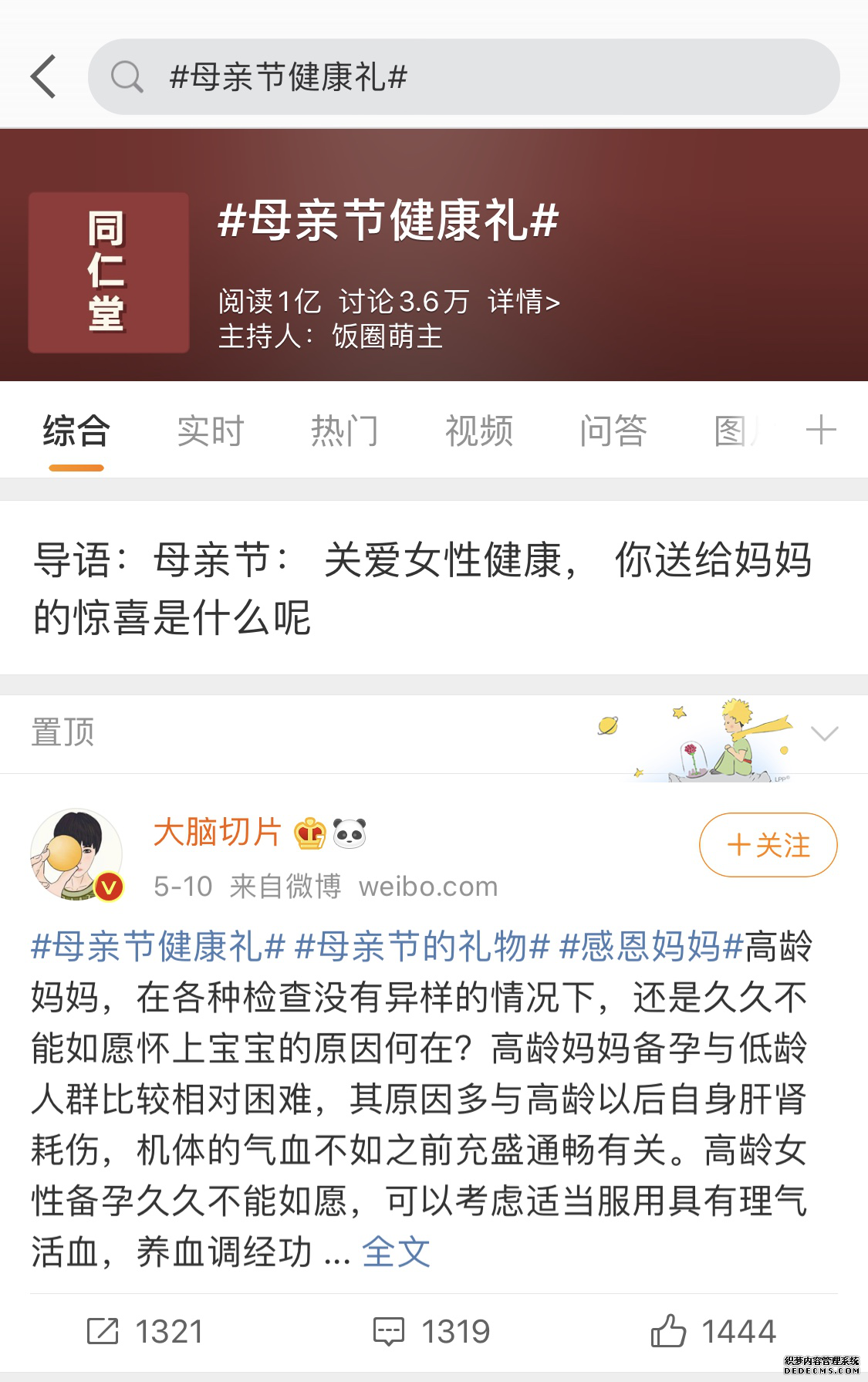The image size is (868, 1382).
Task: Tap the plus icon beside tabs
Action: point(820,430)
